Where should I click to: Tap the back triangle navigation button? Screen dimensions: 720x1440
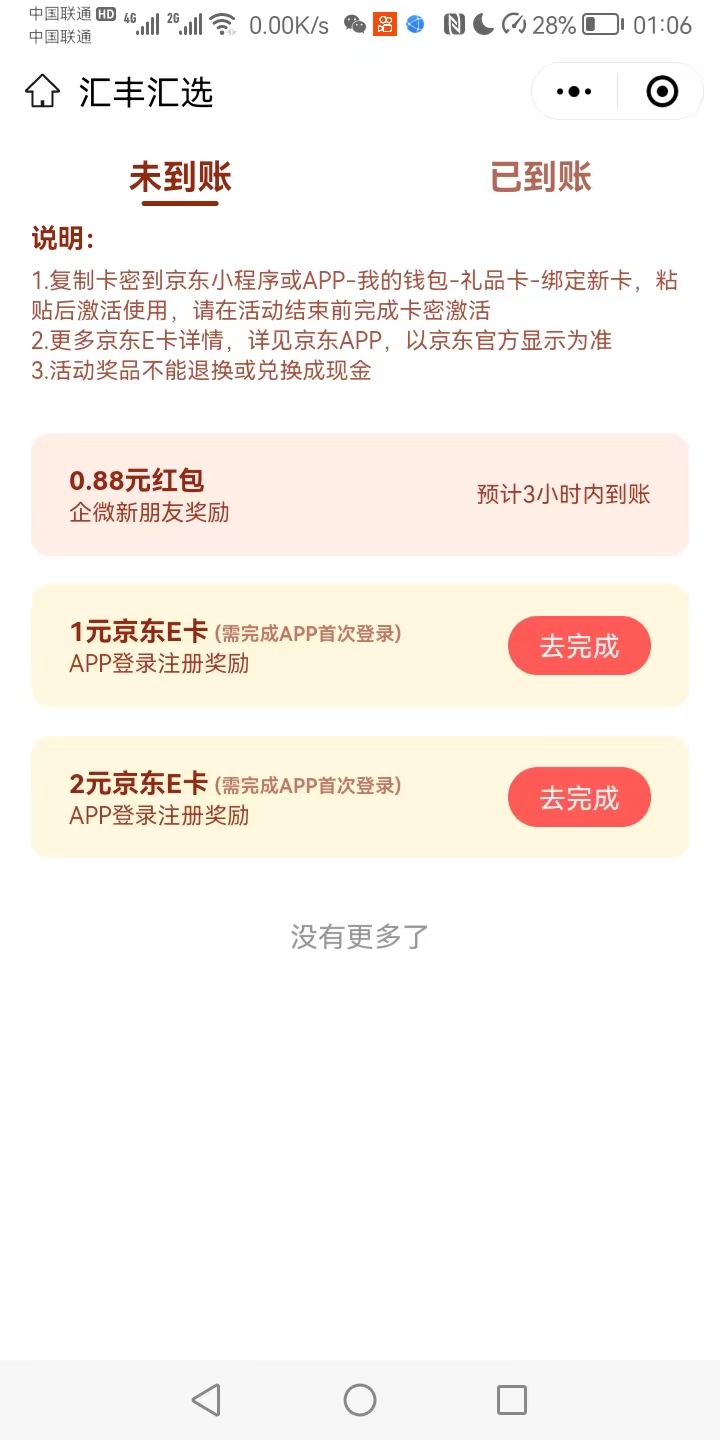click(x=206, y=1399)
